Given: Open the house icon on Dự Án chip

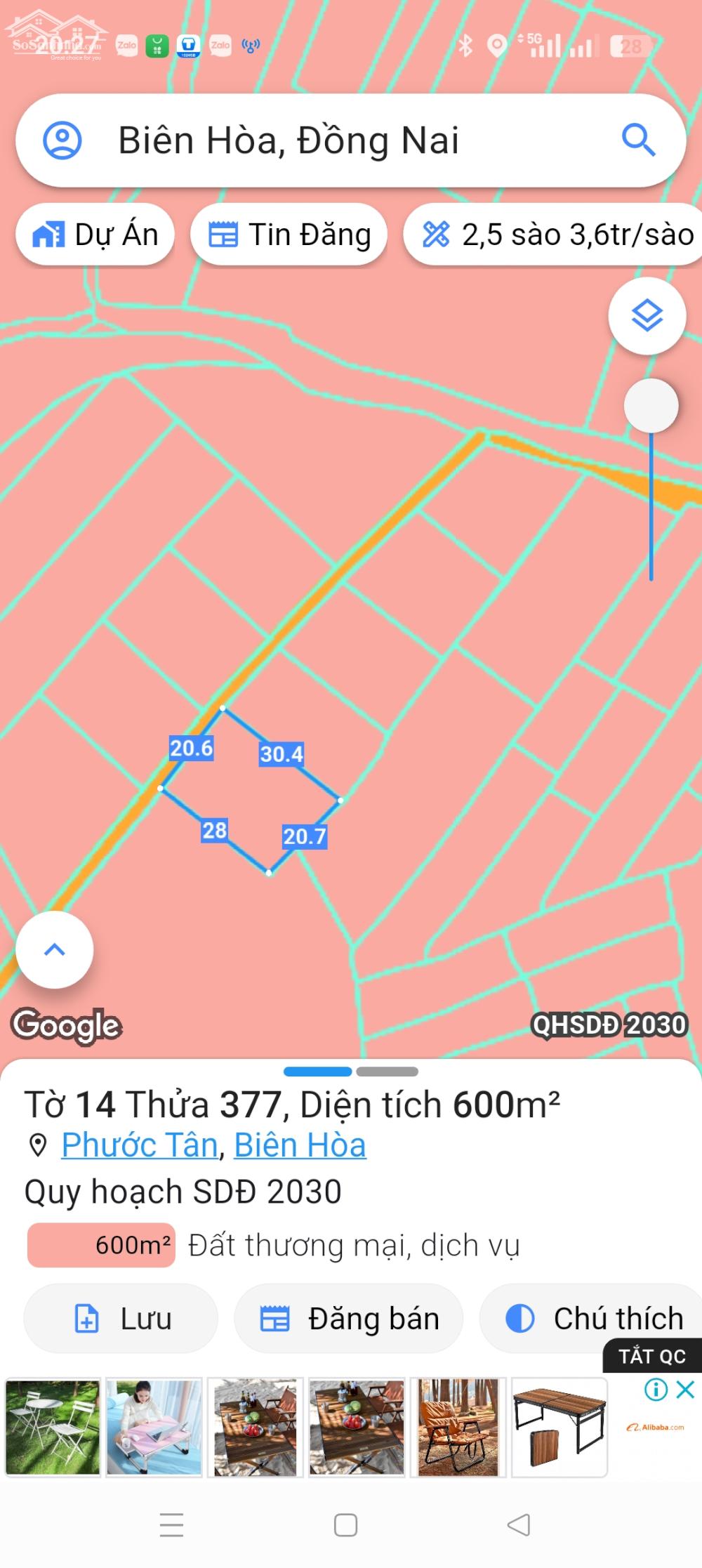Looking at the screenshot, I should pyautogui.click(x=48, y=234).
